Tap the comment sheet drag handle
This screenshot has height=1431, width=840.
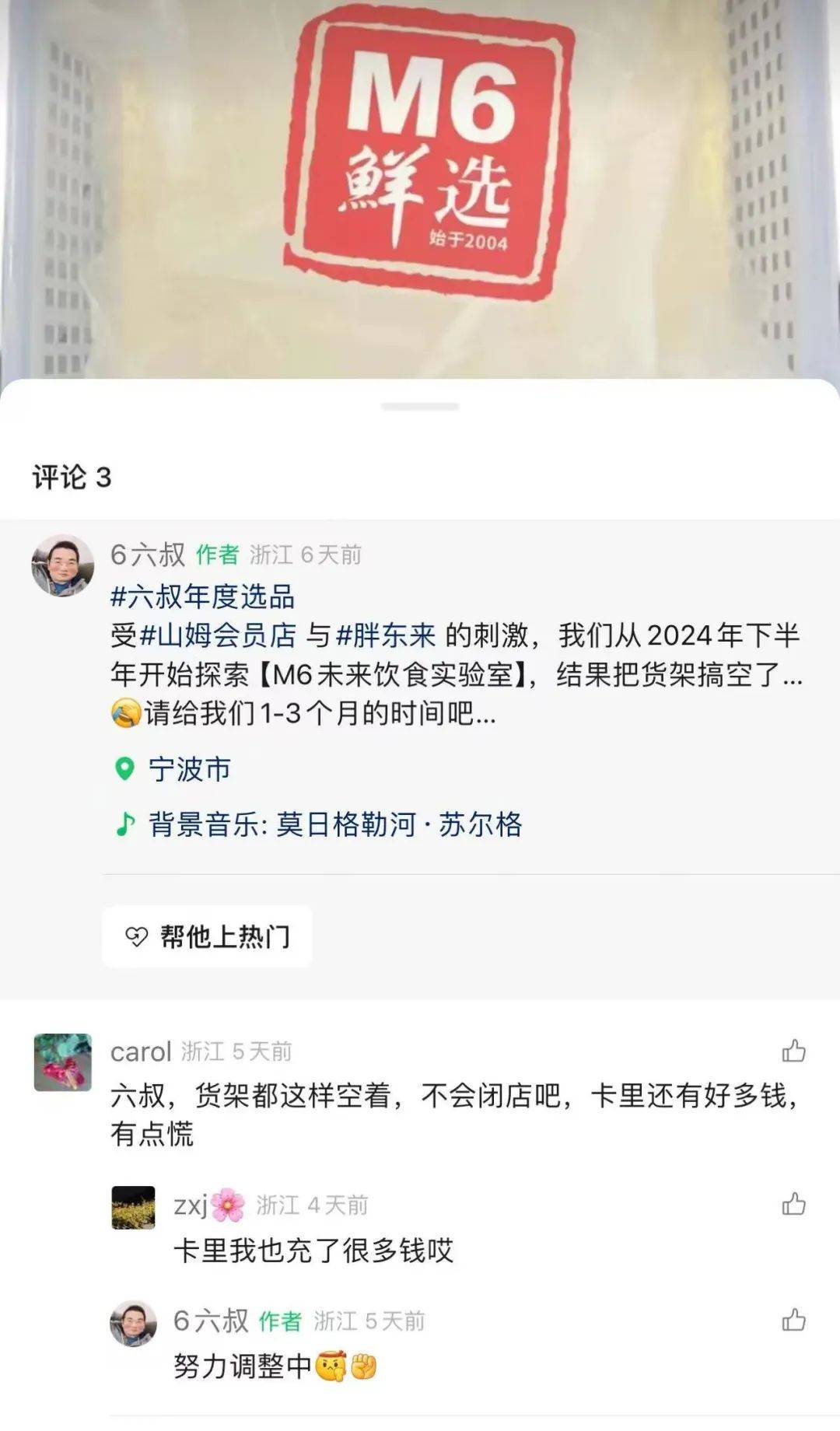pos(420,407)
